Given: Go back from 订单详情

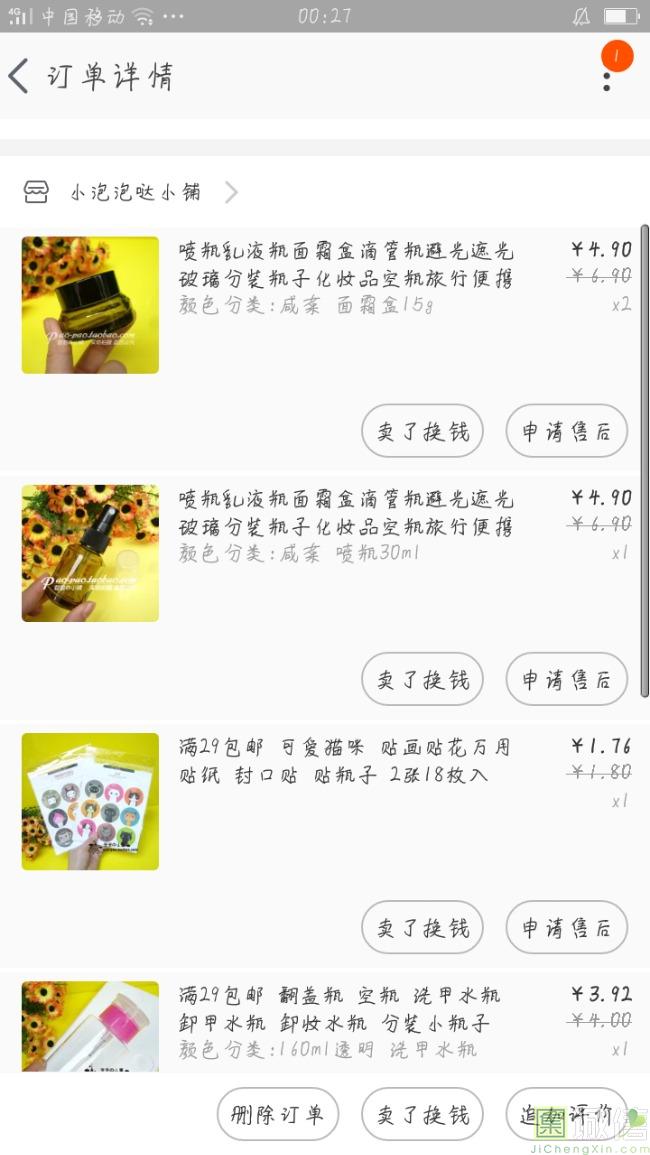Looking at the screenshot, I should coord(20,76).
